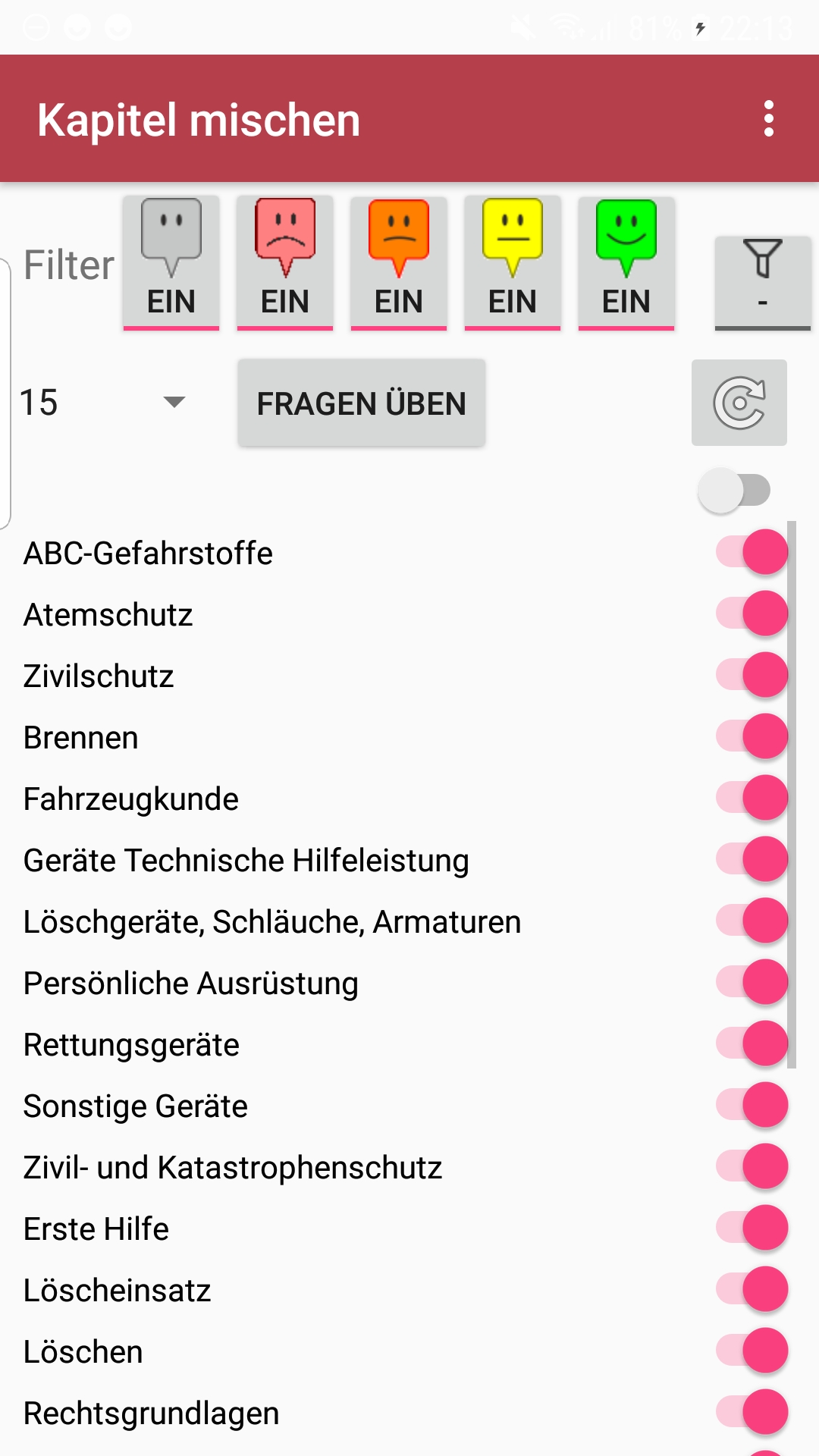This screenshot has width=819, height=1456.
Task: Toggle the Brennen chapter off
Action: (752, 736)
